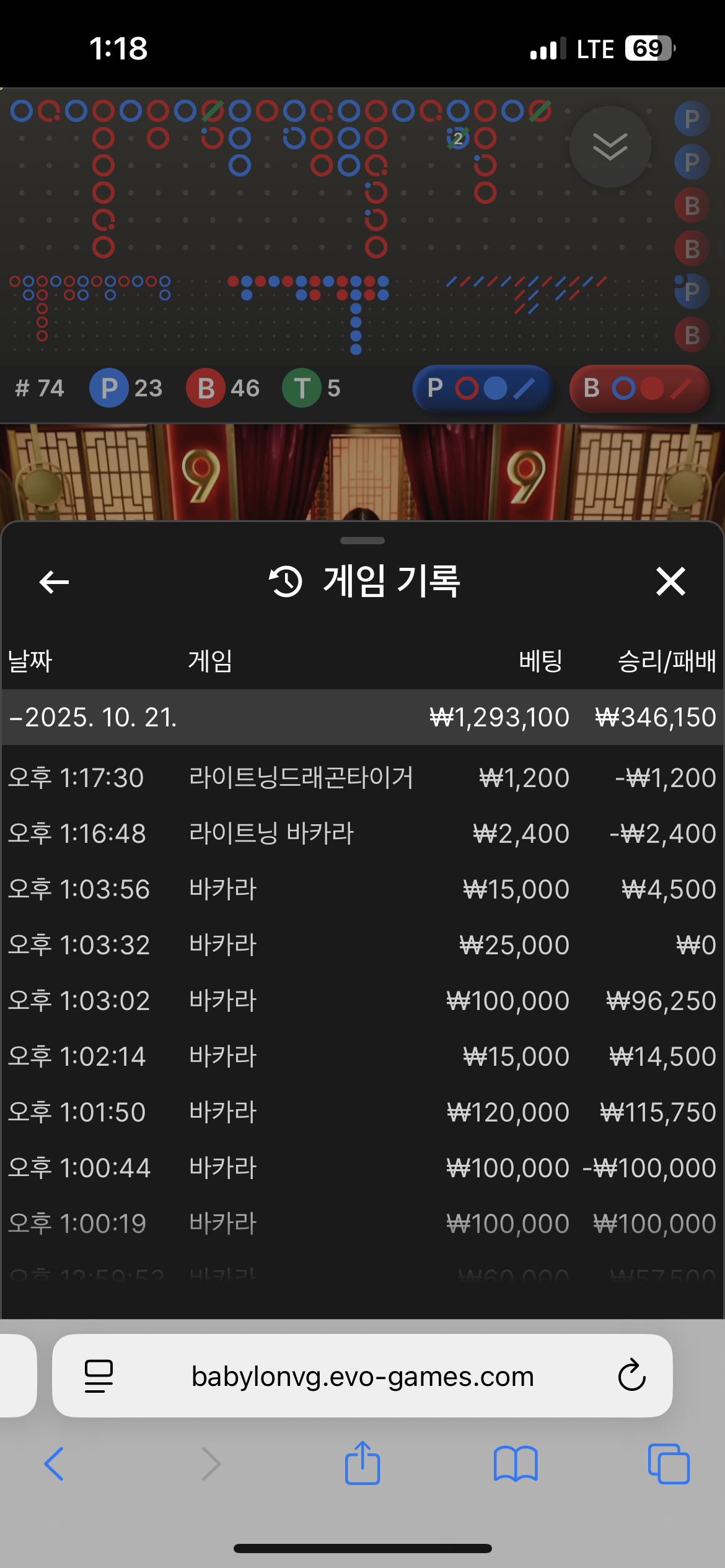The width and height of the screenshot is (725, 1568).
Task: Open the Safari tabs overview
Action: point(669,1464)
